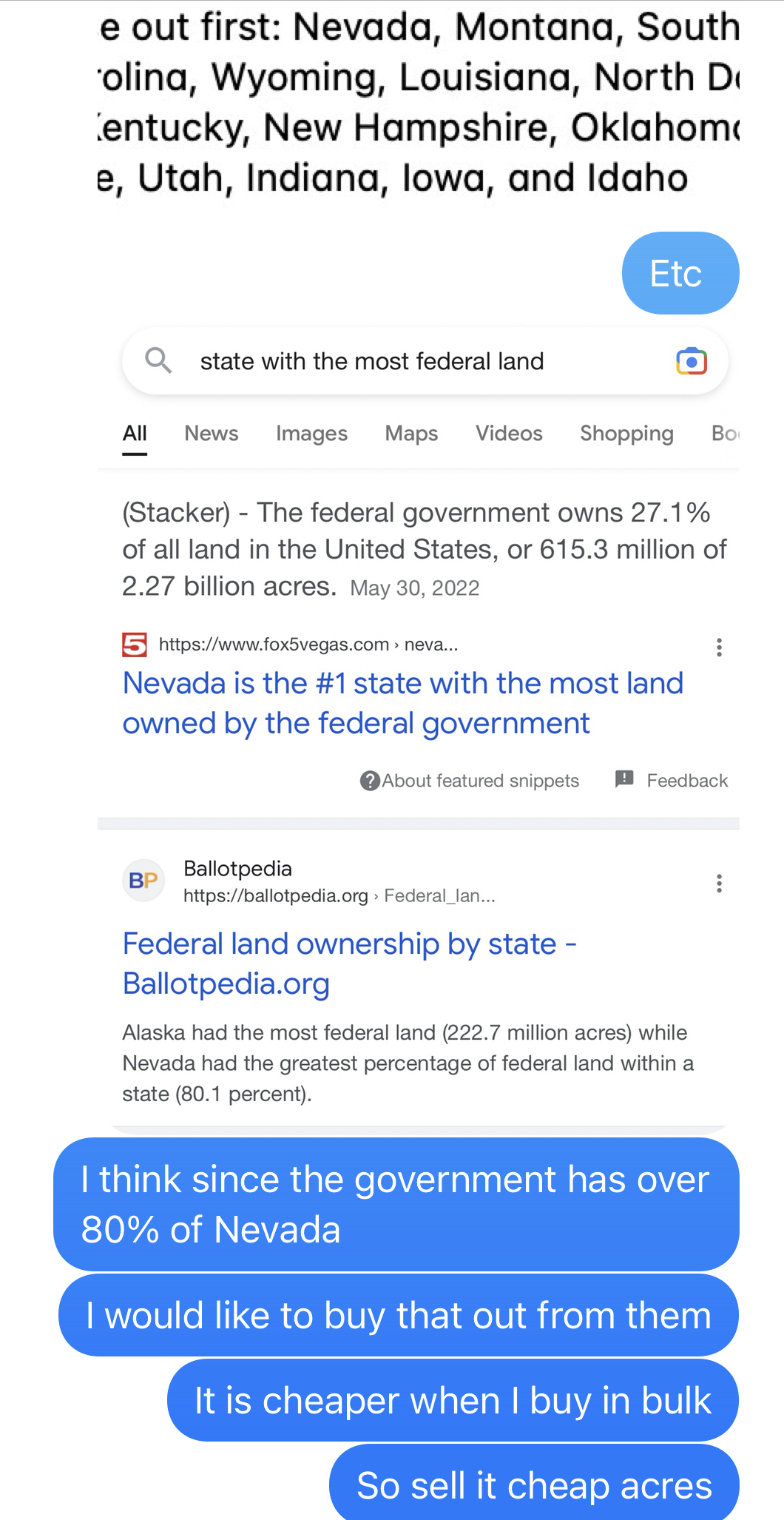Open the image listing Nevada, Montana states

[x=418, y=104]
